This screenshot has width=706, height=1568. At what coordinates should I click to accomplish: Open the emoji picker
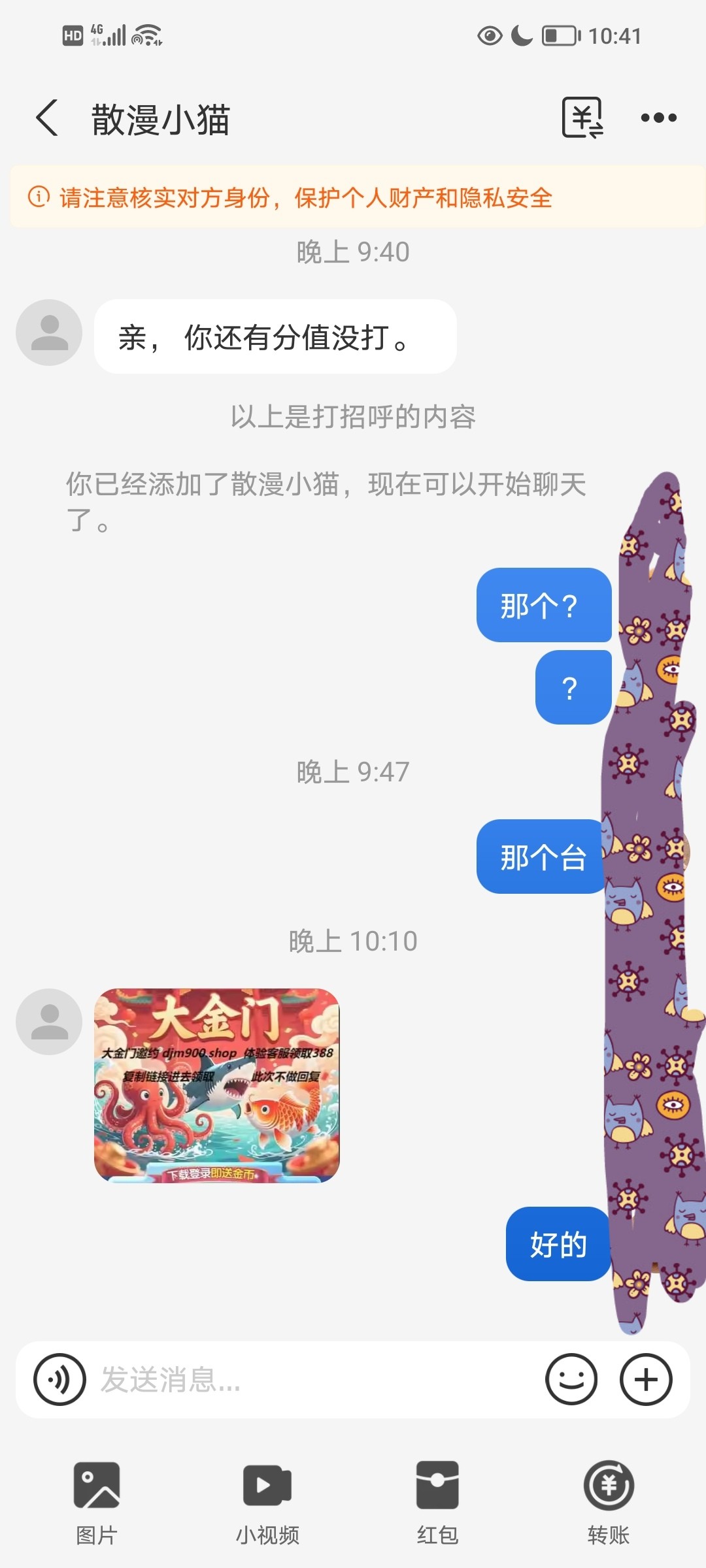point(571,1379)
